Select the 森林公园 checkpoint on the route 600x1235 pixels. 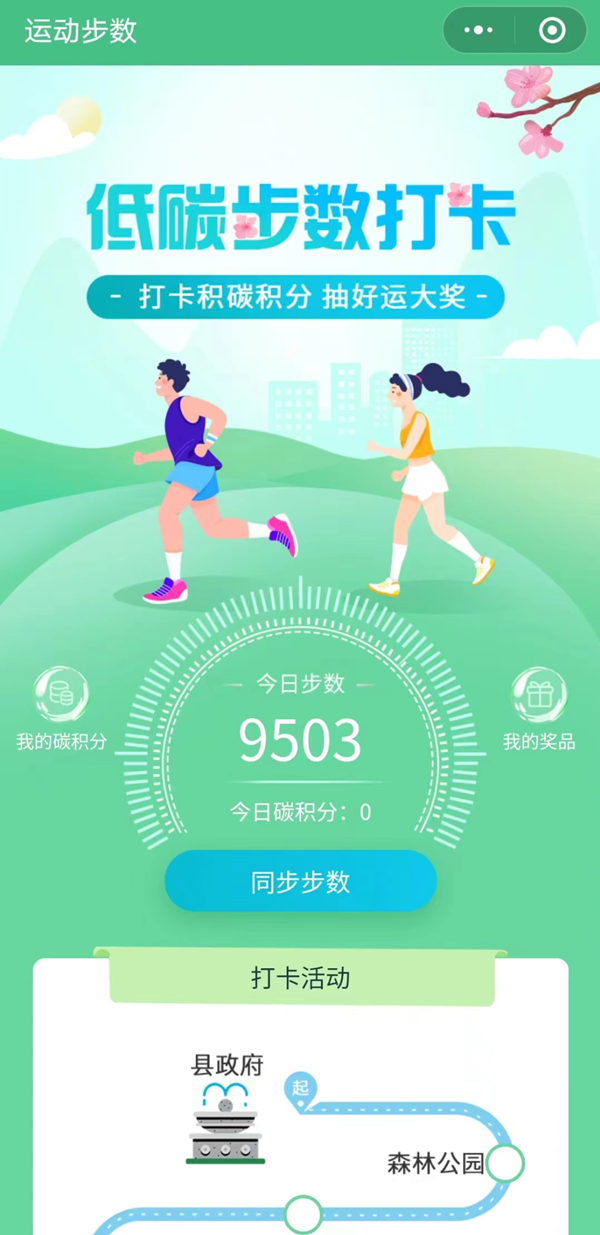(x=504, y=1163)
